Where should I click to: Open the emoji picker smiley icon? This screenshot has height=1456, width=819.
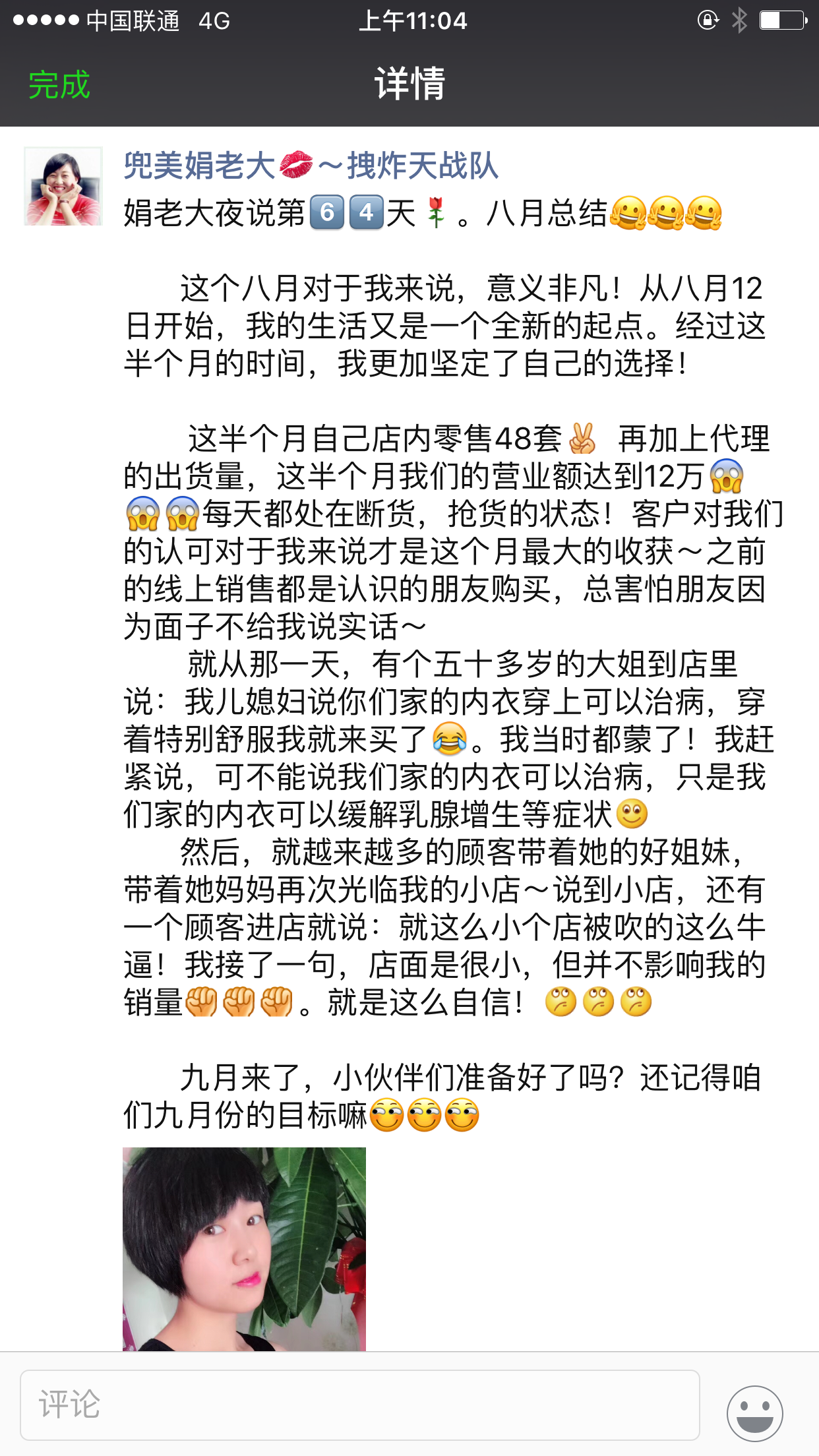754,1412
